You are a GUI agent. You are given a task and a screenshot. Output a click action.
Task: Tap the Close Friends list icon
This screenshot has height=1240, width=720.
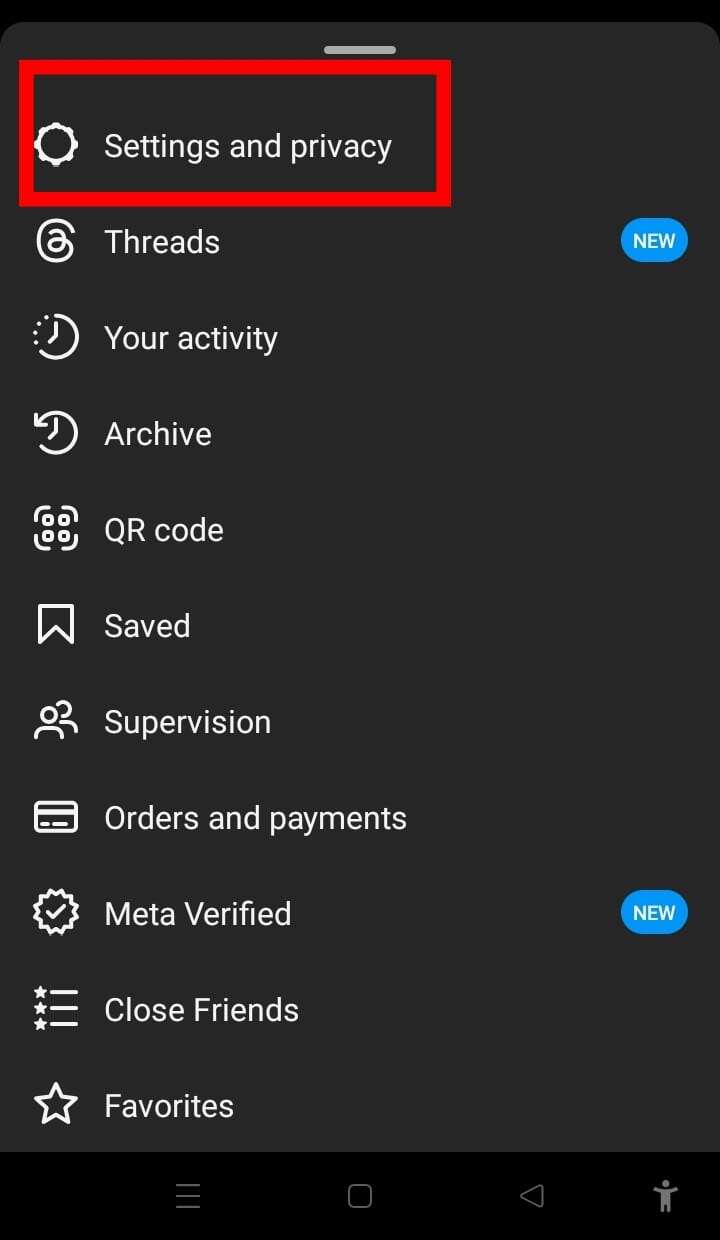click(56, 1009)
